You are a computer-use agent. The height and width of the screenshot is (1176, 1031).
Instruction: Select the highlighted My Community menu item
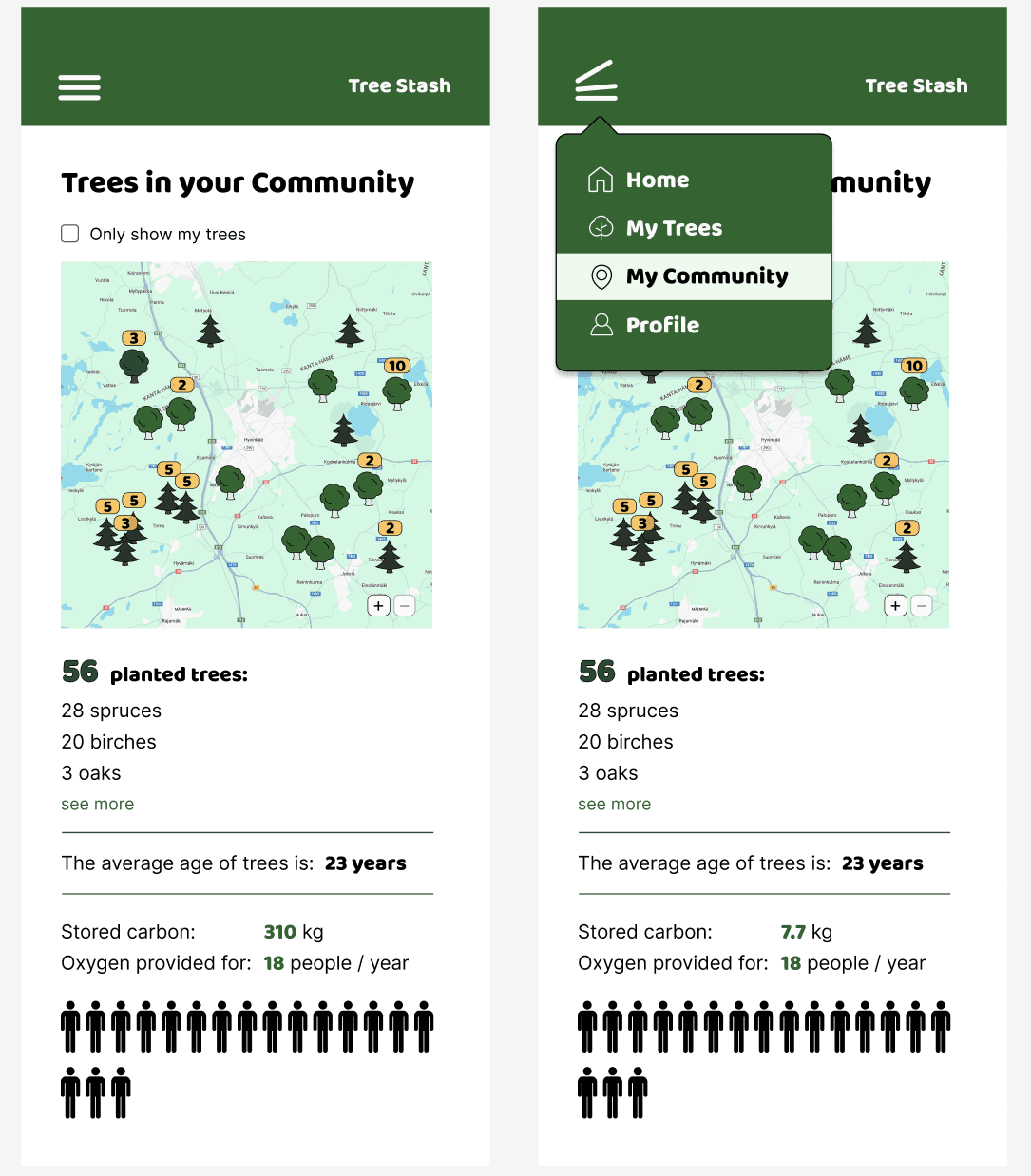705,276
